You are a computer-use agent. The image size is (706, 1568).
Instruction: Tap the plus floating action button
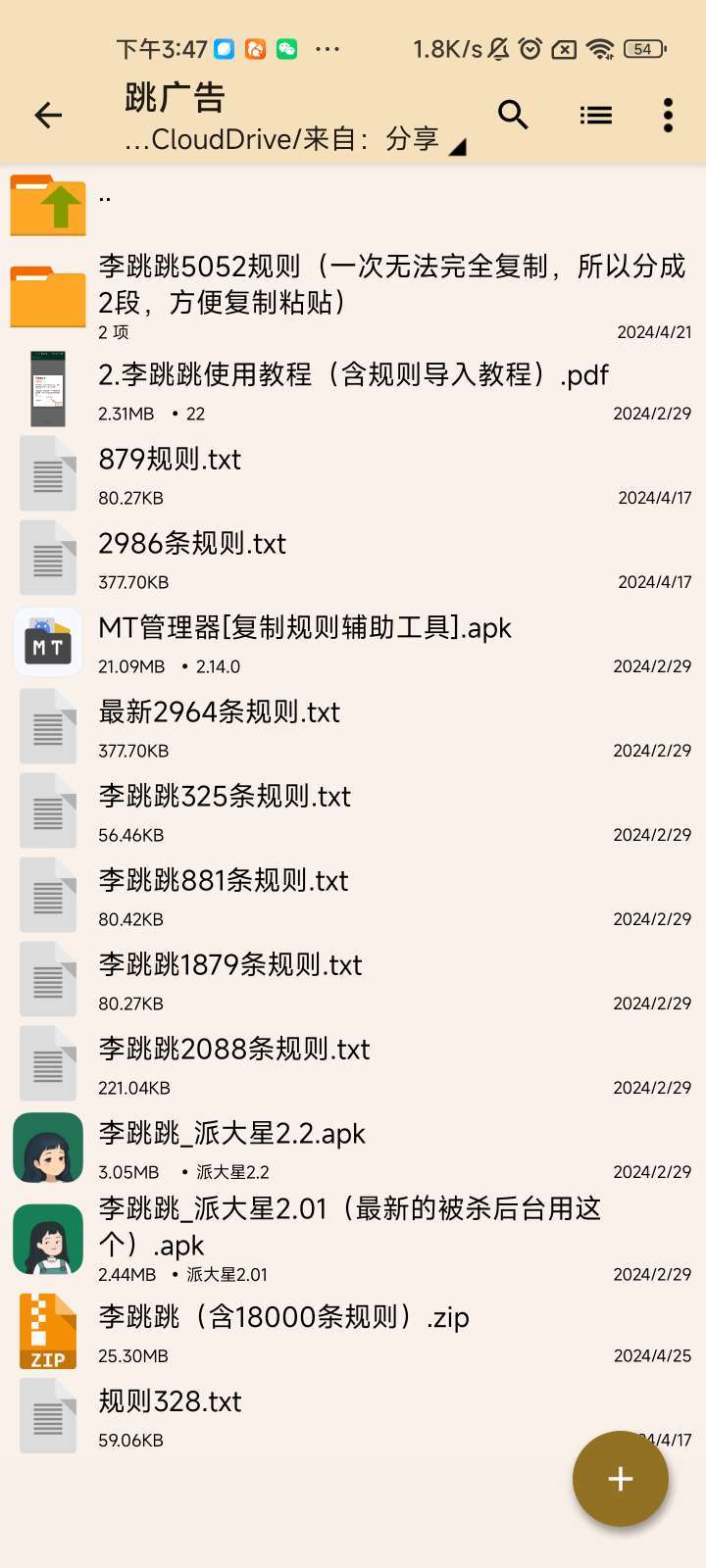[x=620, y=1479]
